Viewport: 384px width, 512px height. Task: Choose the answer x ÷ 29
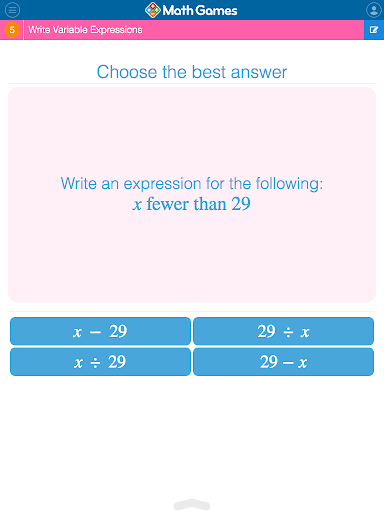pos(100,362)
